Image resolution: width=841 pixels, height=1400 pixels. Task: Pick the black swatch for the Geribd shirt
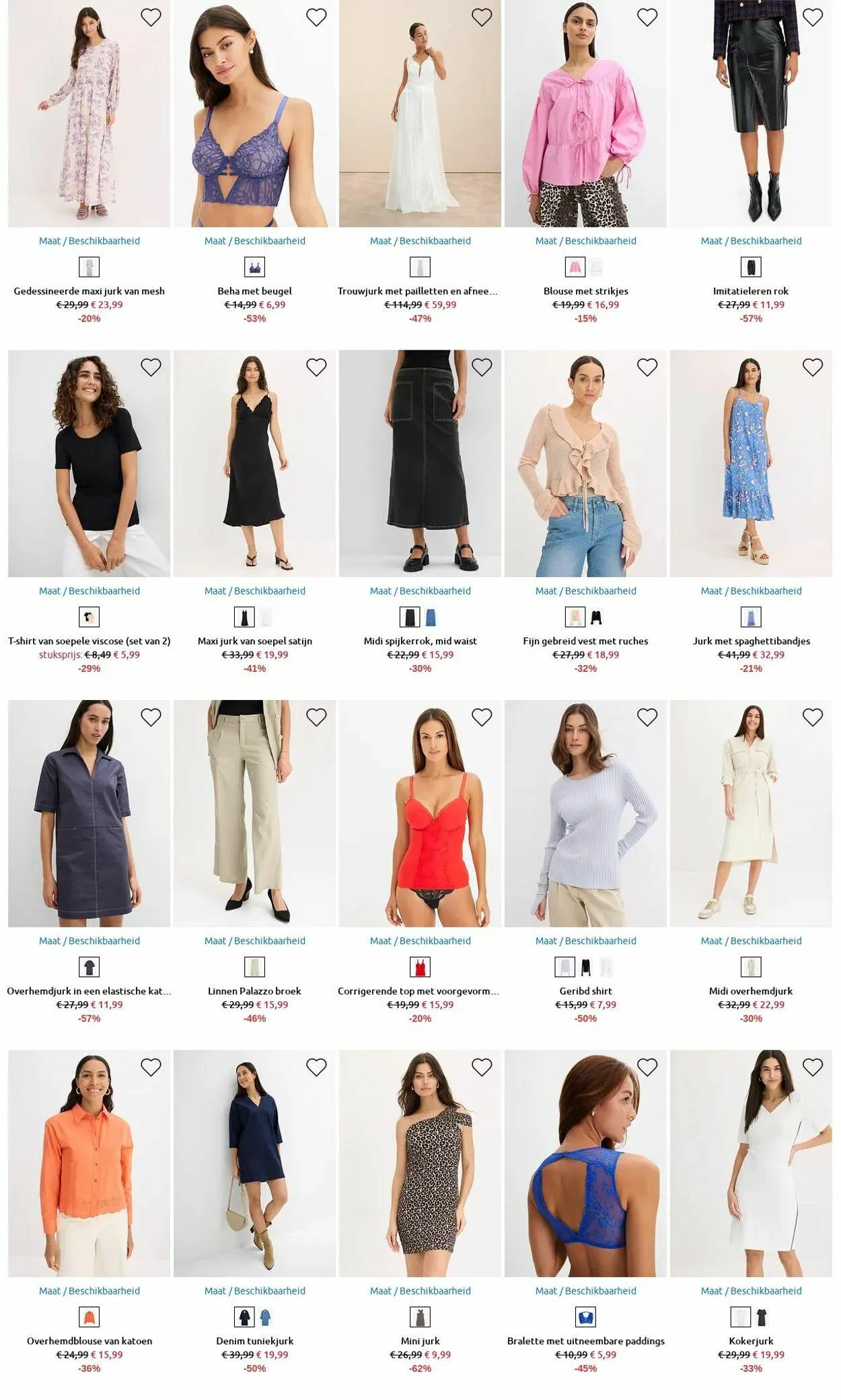coord(586,968)
